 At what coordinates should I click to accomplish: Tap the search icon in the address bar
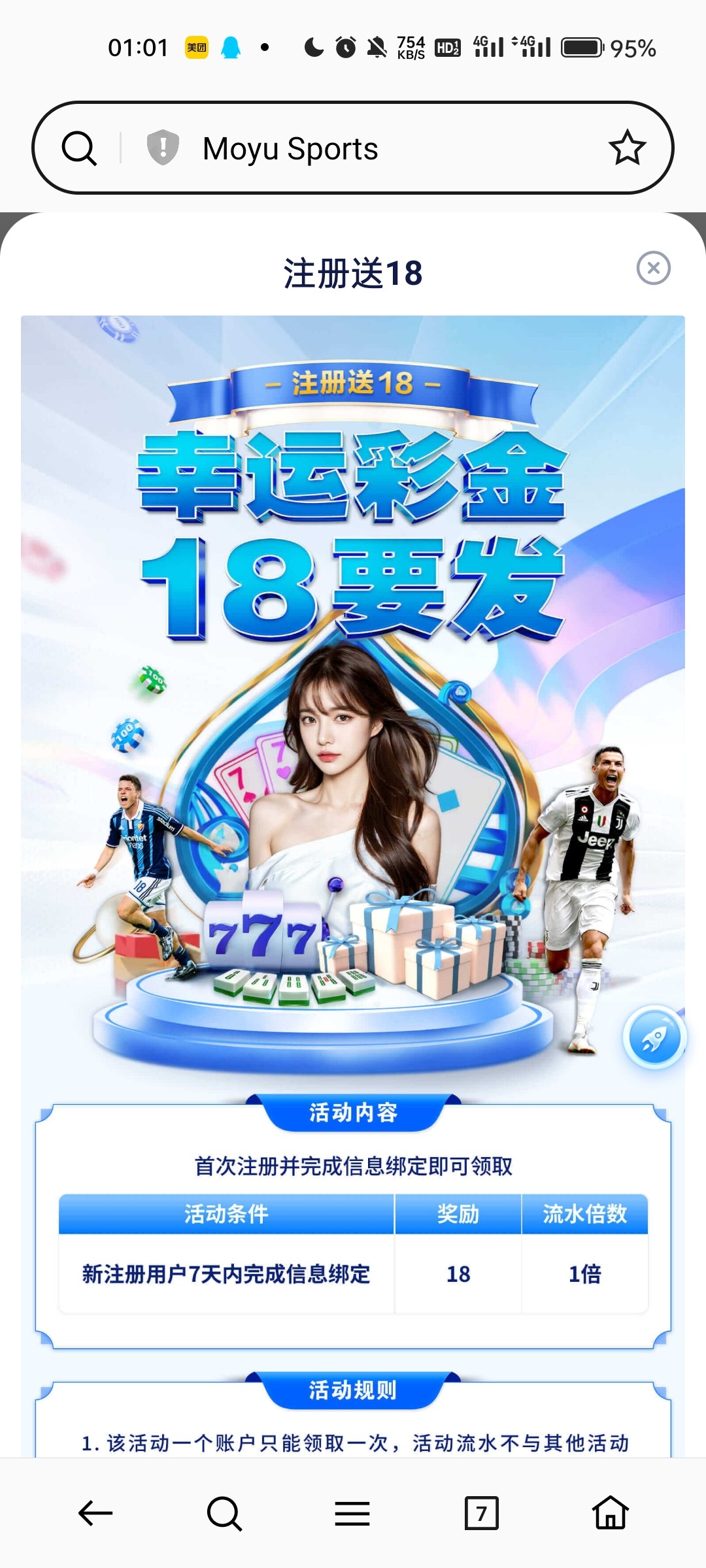tap(79, 148)
